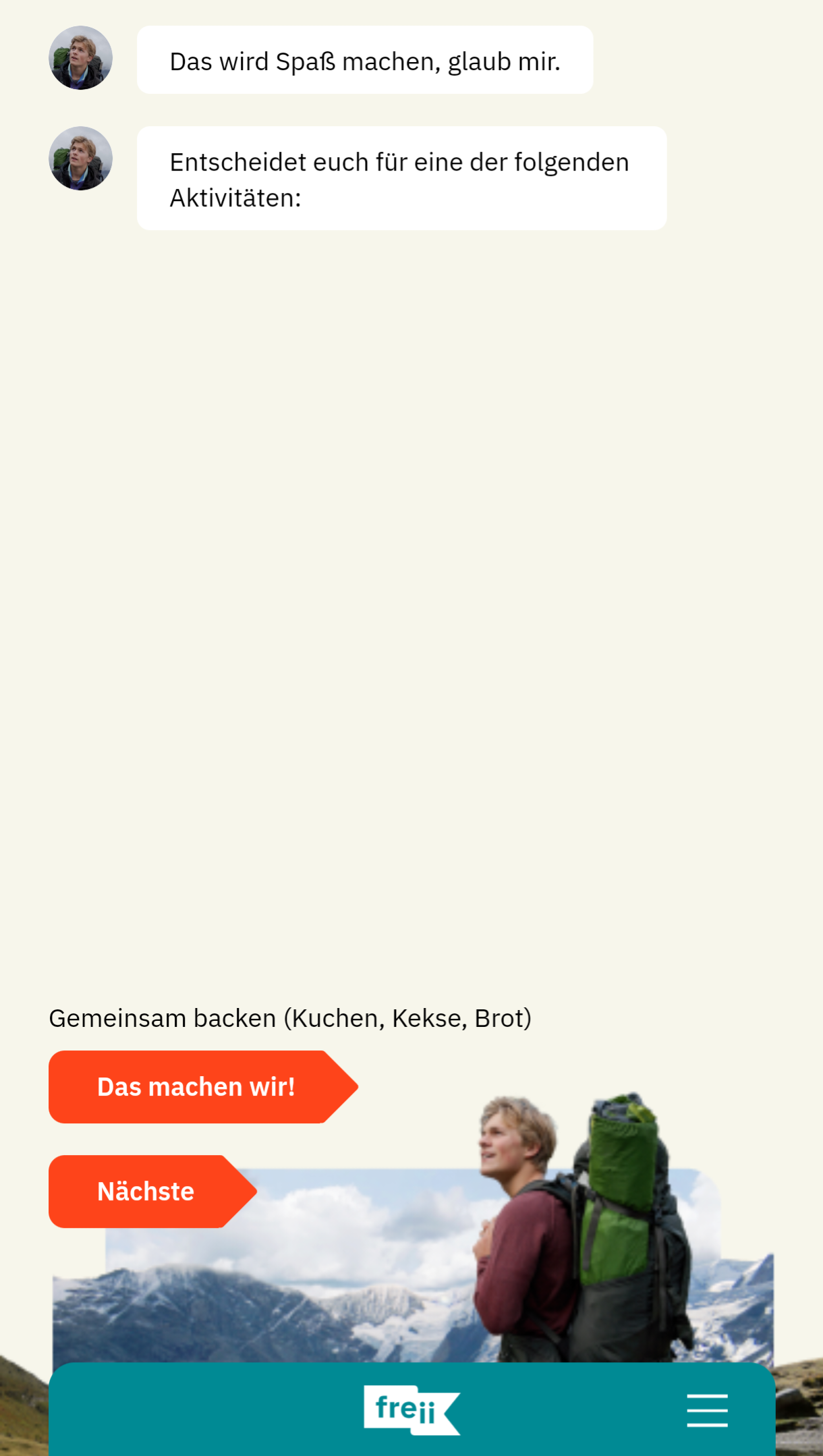823x1456 pixels.
Task: Go to the freii home logo
Action: click(411, 1409)
